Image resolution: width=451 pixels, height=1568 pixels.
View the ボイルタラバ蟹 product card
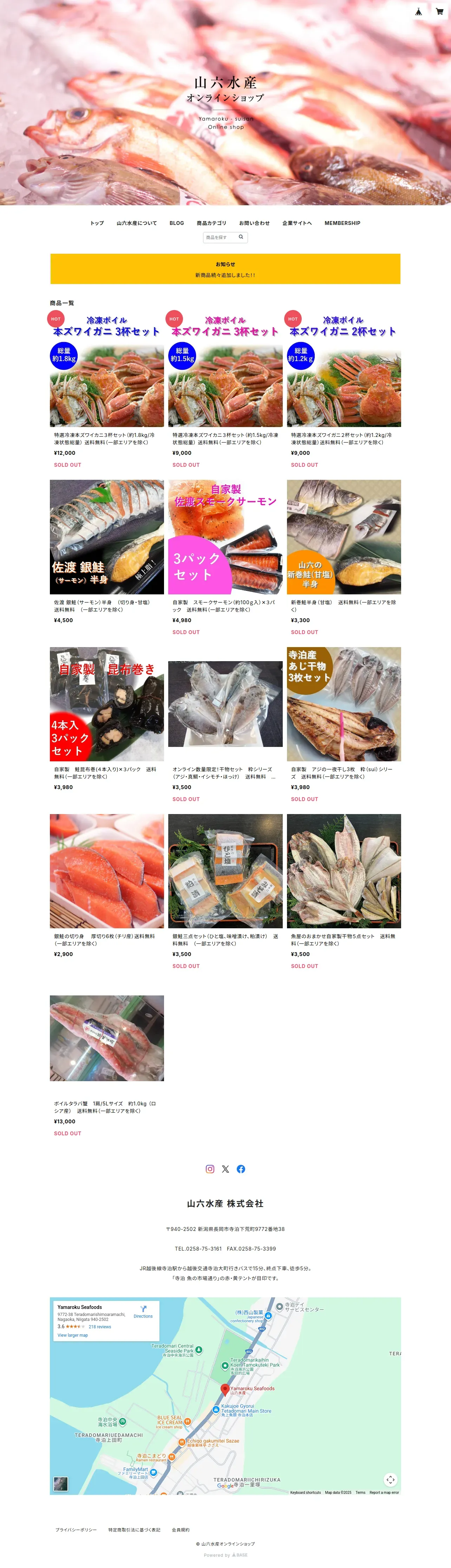click(x=106, y=1038)
